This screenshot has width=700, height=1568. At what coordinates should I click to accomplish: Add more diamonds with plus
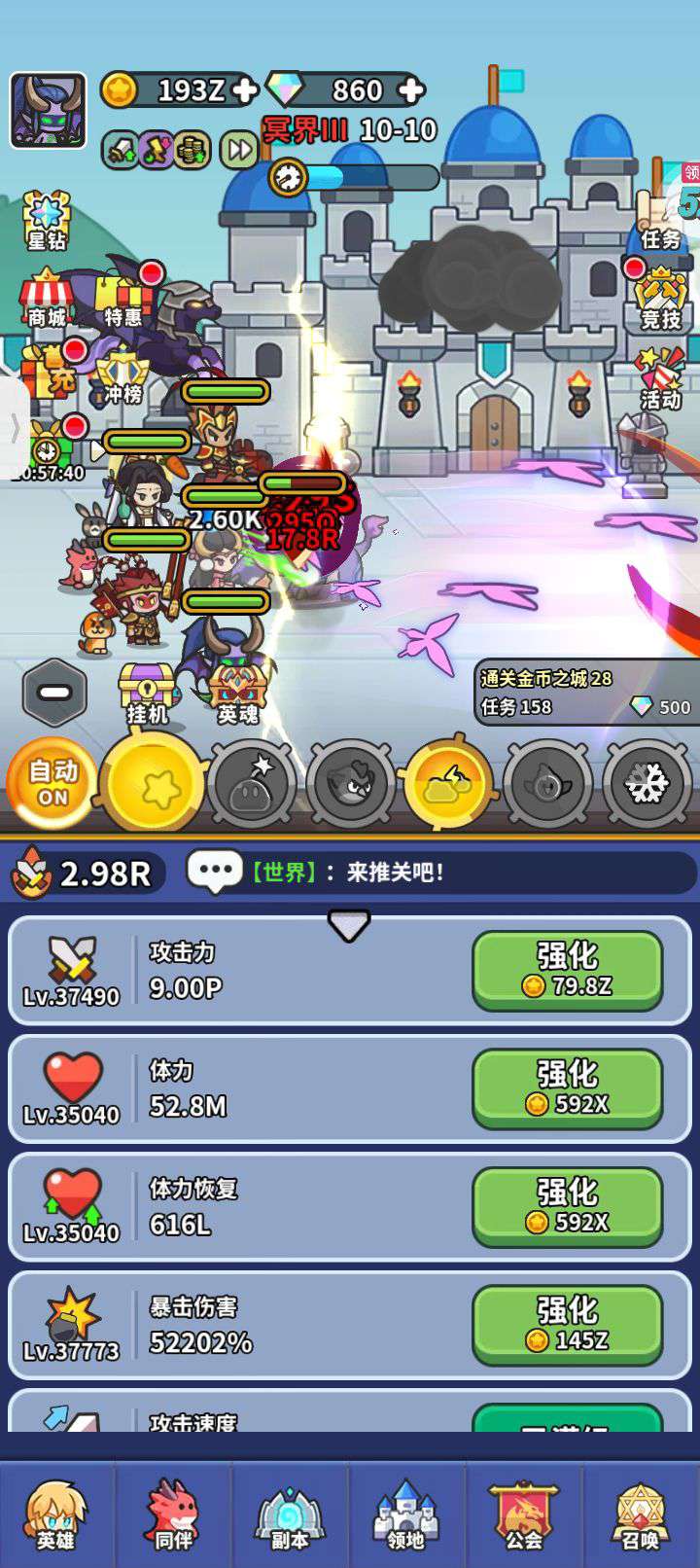pos(411,90)
